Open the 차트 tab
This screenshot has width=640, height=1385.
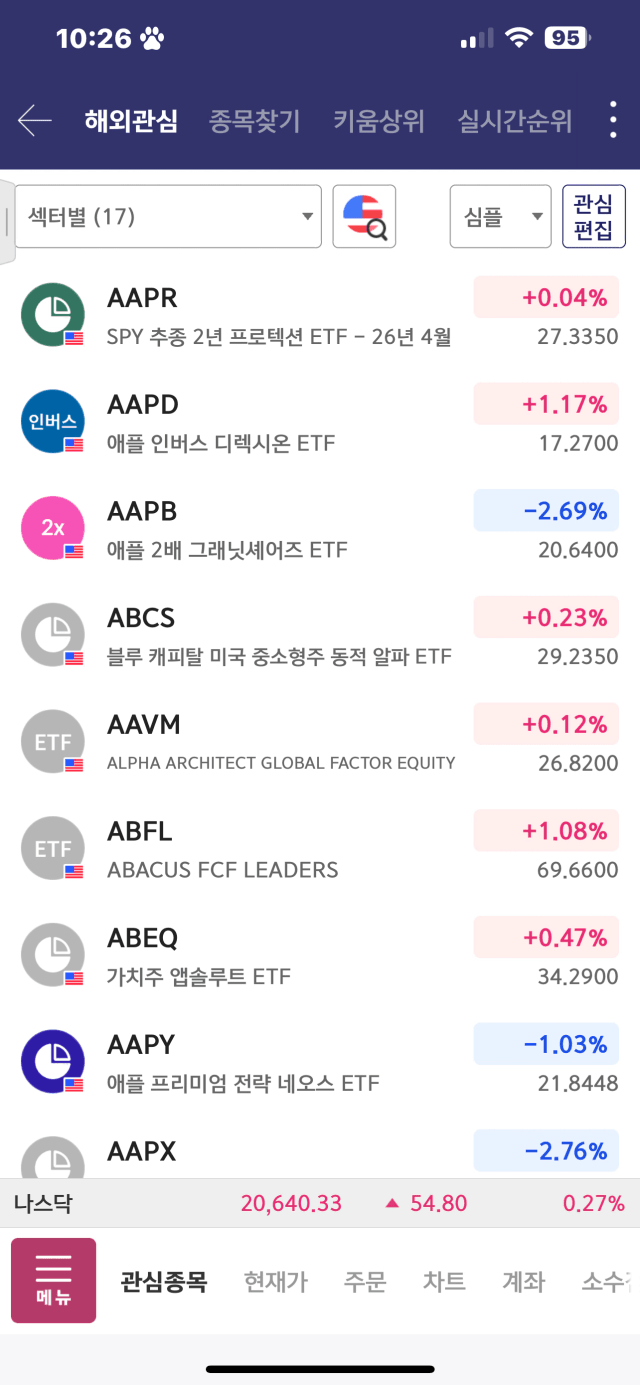point(444,1282)
